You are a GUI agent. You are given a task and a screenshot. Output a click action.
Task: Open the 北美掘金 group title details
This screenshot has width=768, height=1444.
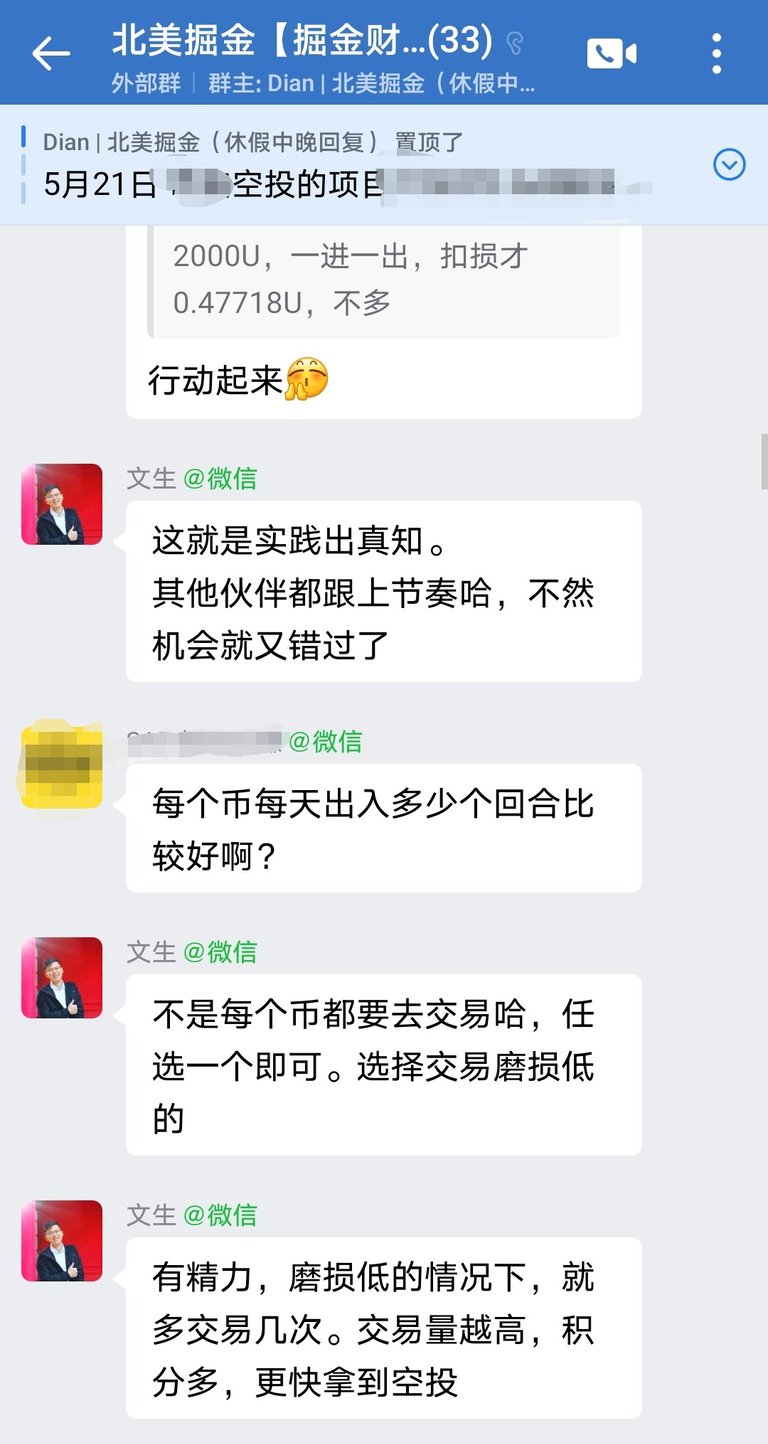[x=303, y=41]
